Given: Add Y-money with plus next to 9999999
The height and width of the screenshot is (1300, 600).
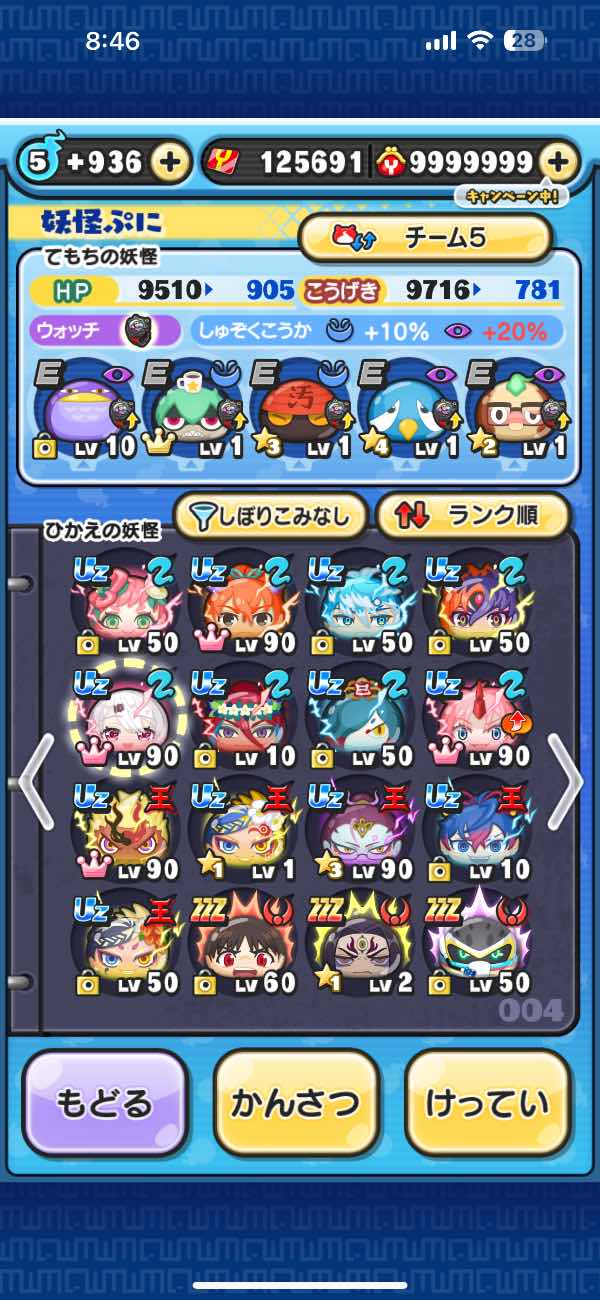Looking at the screenshot, I should (560, 161).
